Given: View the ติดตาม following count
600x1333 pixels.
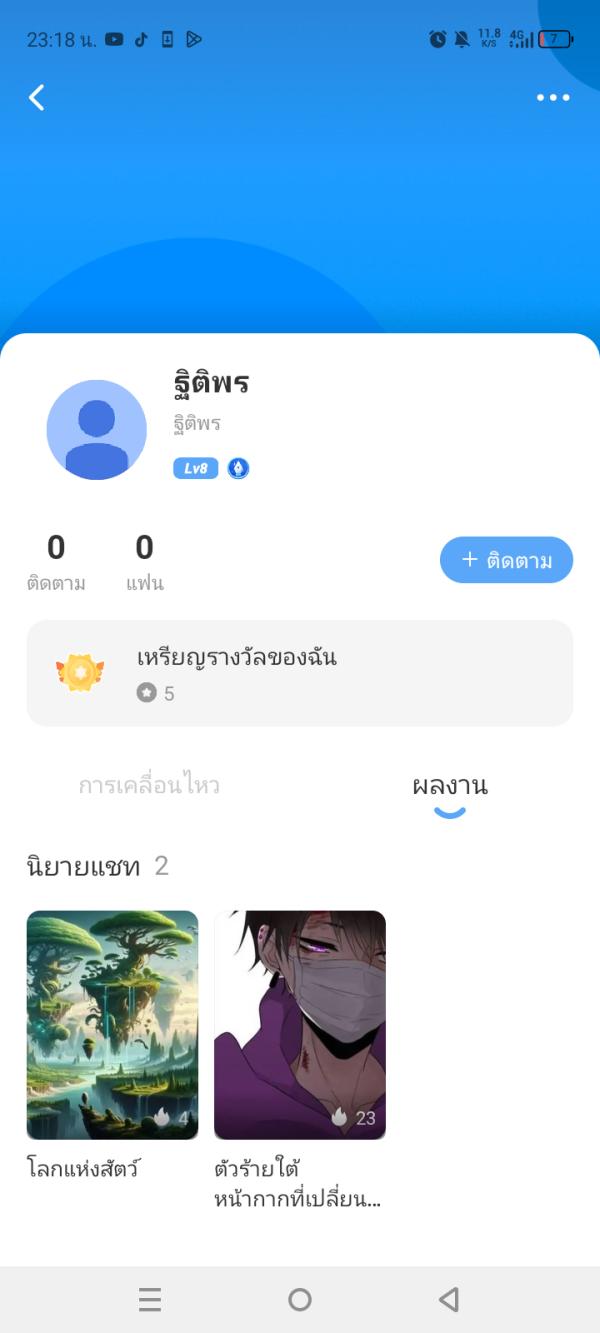Looking at the screenshot, I should pos(56,562).
